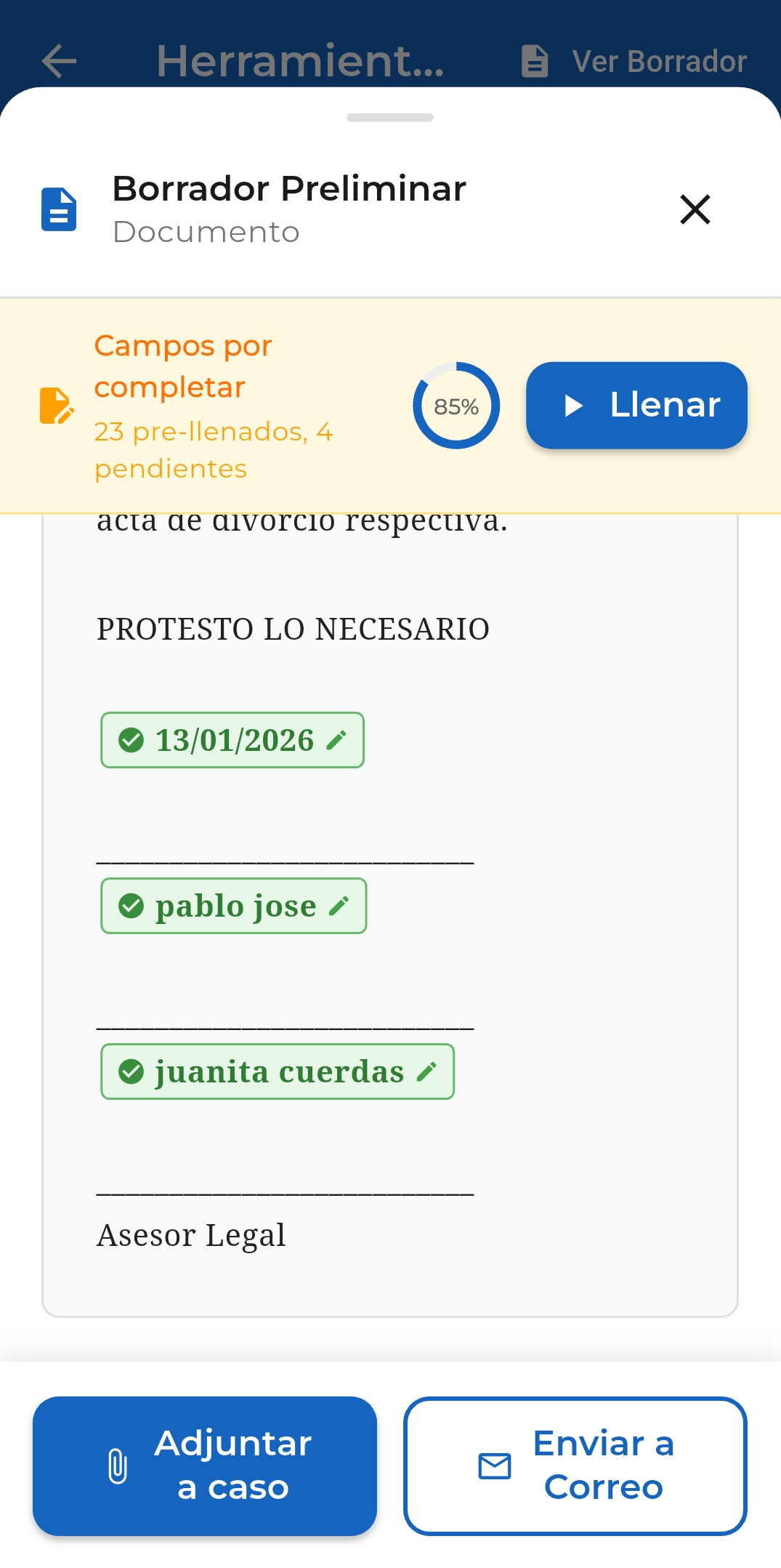781x1568 pixels.
Task: Tap the green checkmark on the 13/01/2026 field
Action: point(132,740)
